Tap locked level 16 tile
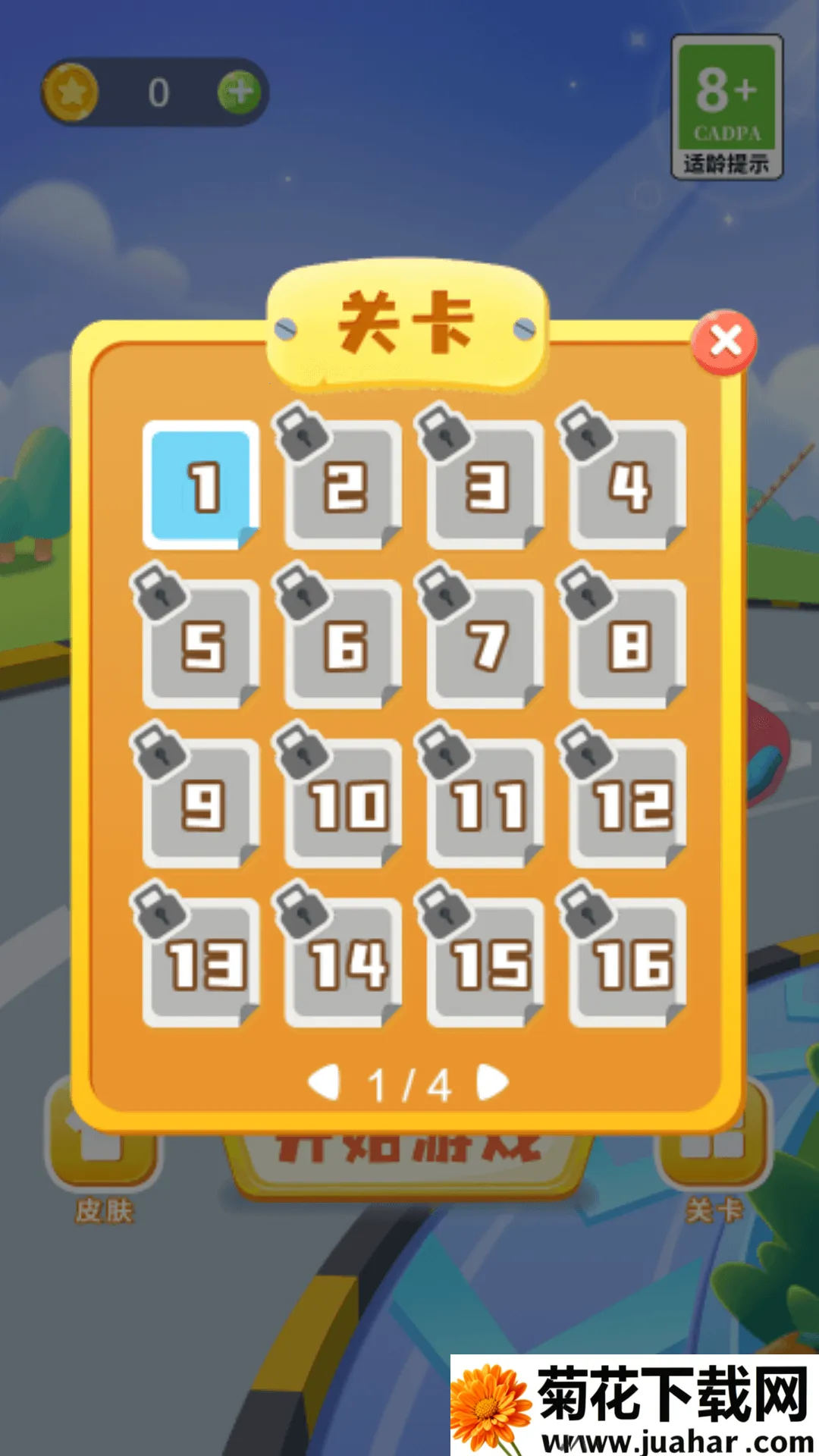The height and width of the screenshot is (1456, 819). 628,965
